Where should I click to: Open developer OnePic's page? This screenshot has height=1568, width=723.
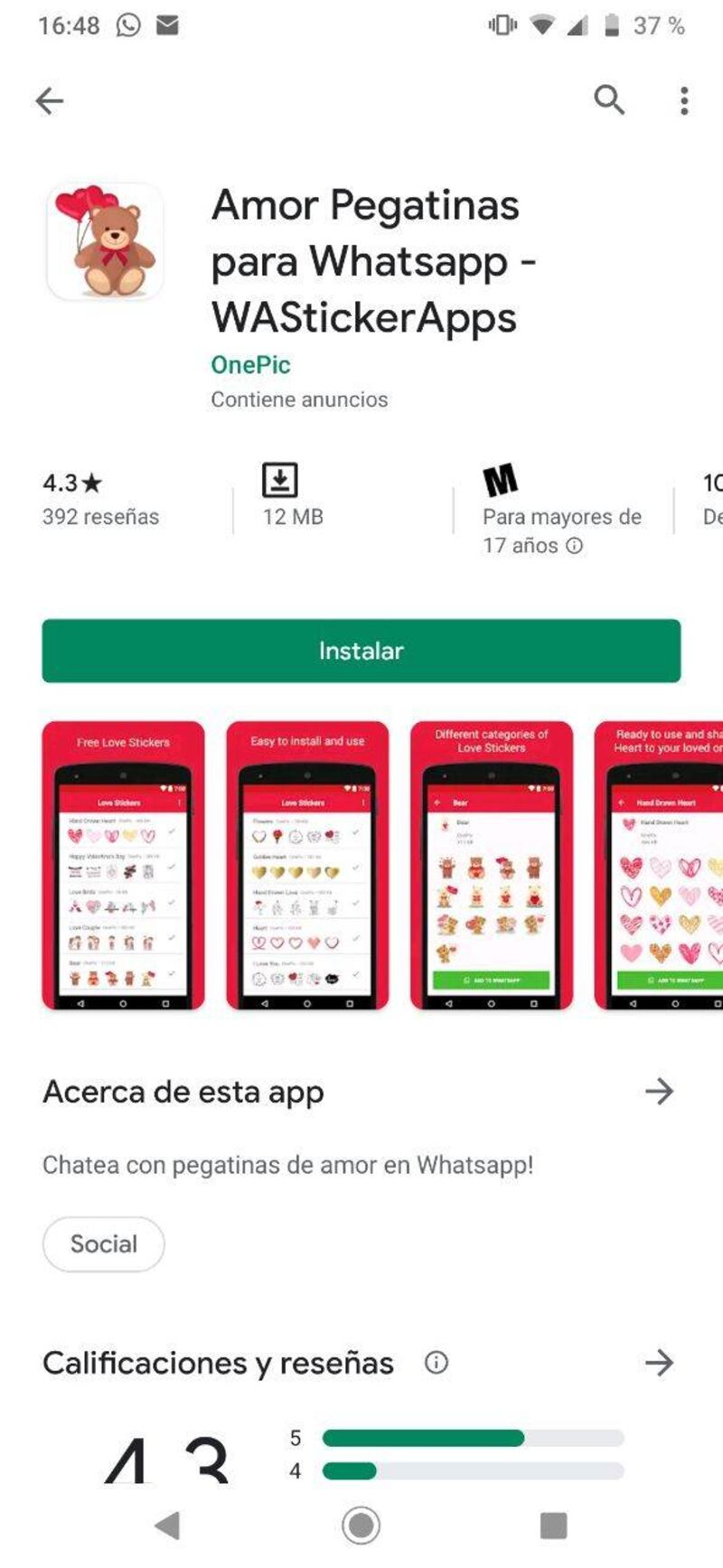tap(250, 365)
